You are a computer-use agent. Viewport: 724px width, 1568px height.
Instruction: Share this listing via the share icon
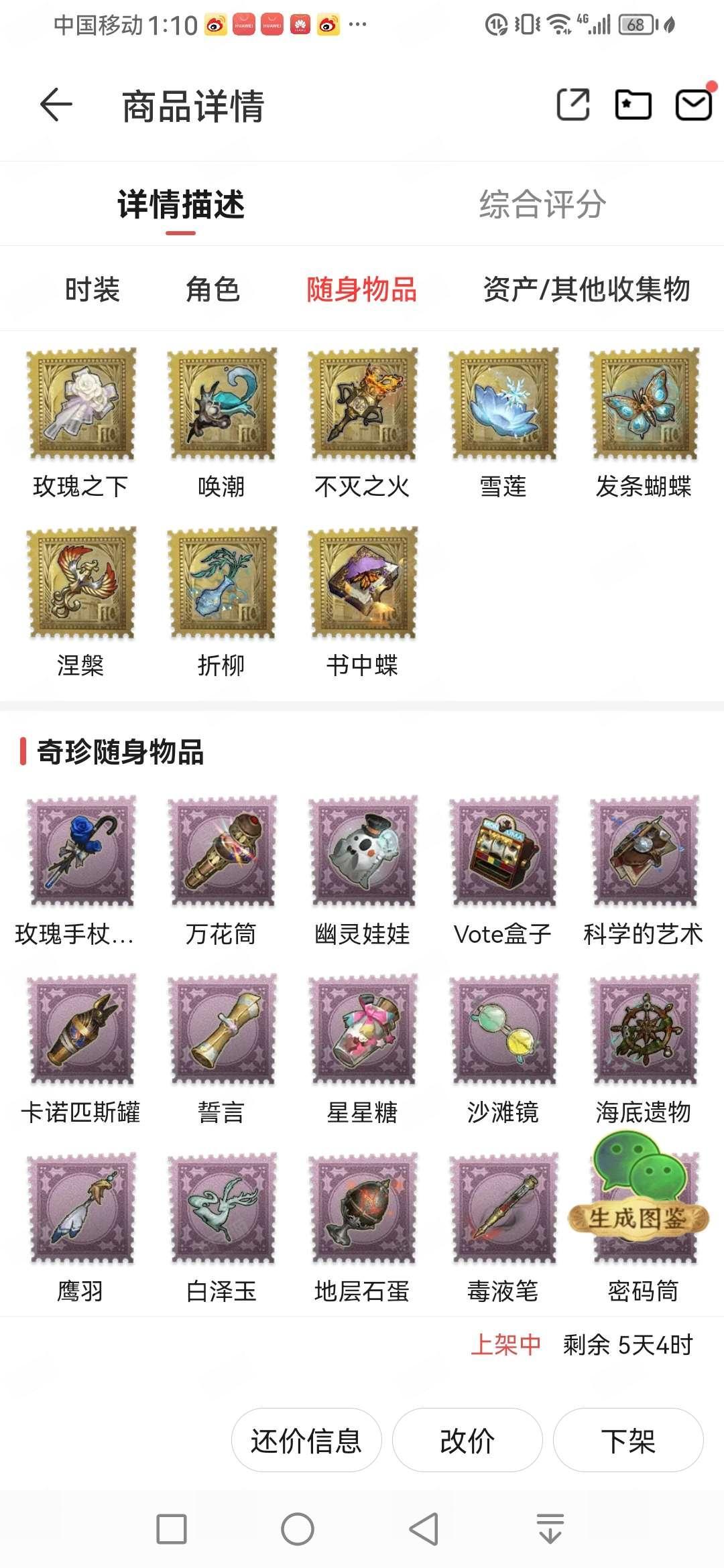pos(574,105)
